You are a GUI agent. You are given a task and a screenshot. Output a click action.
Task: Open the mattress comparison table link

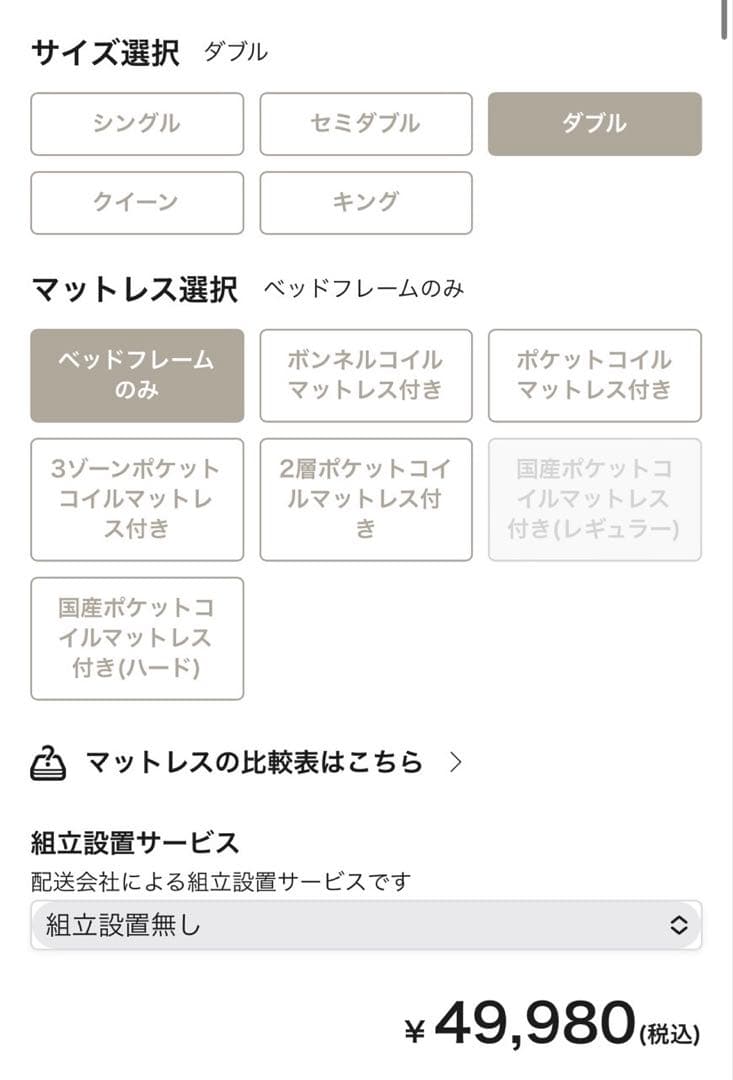(253, 761)
